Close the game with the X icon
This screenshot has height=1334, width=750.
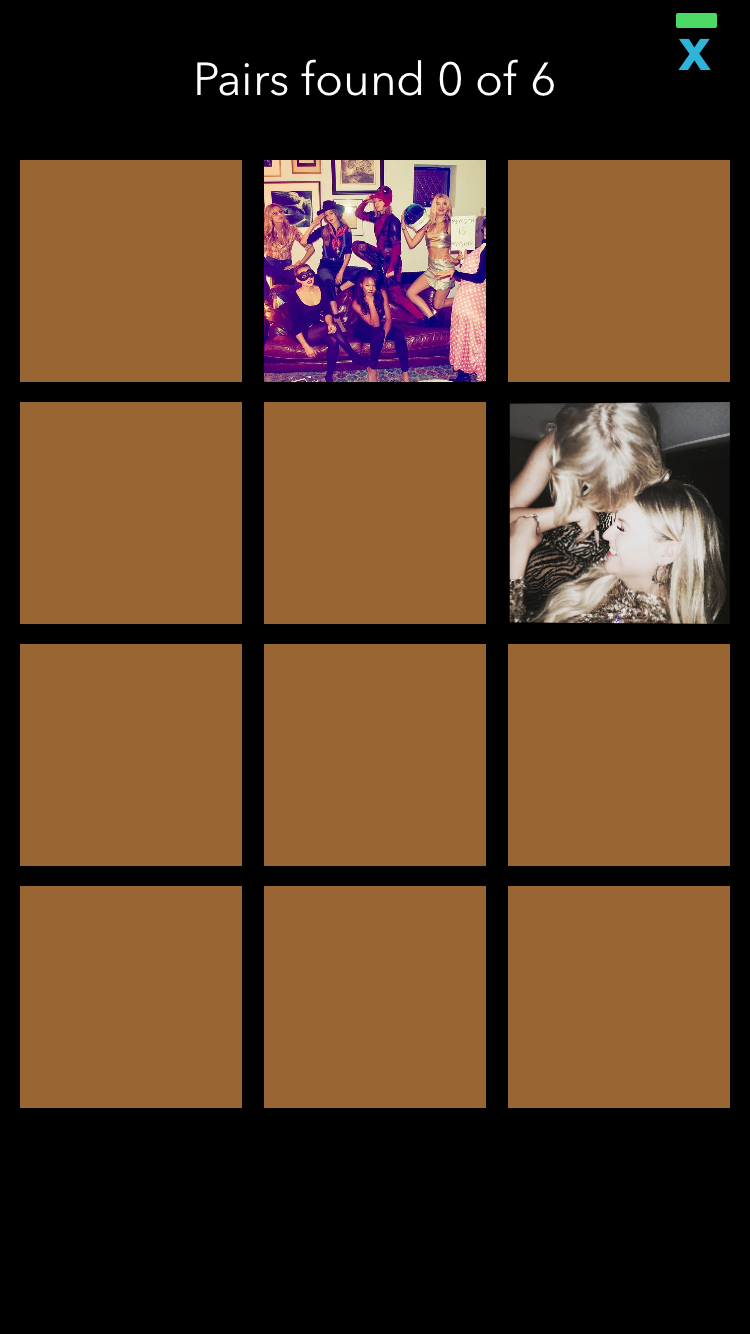pyautogui.click(x=694, y=53)
